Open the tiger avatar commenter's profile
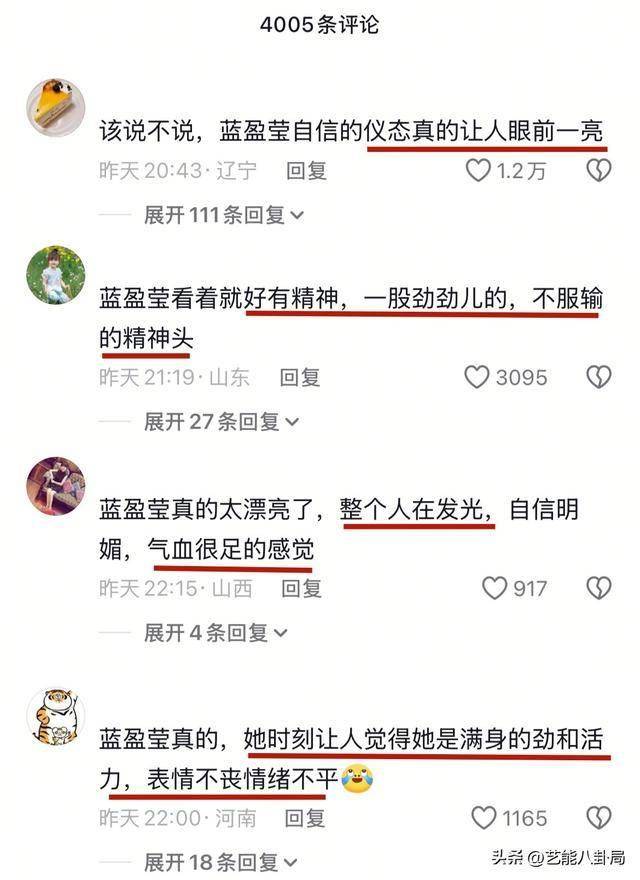The height and width of the screenshot is (880, 640). pyautogui.click(x=55, y=716)
